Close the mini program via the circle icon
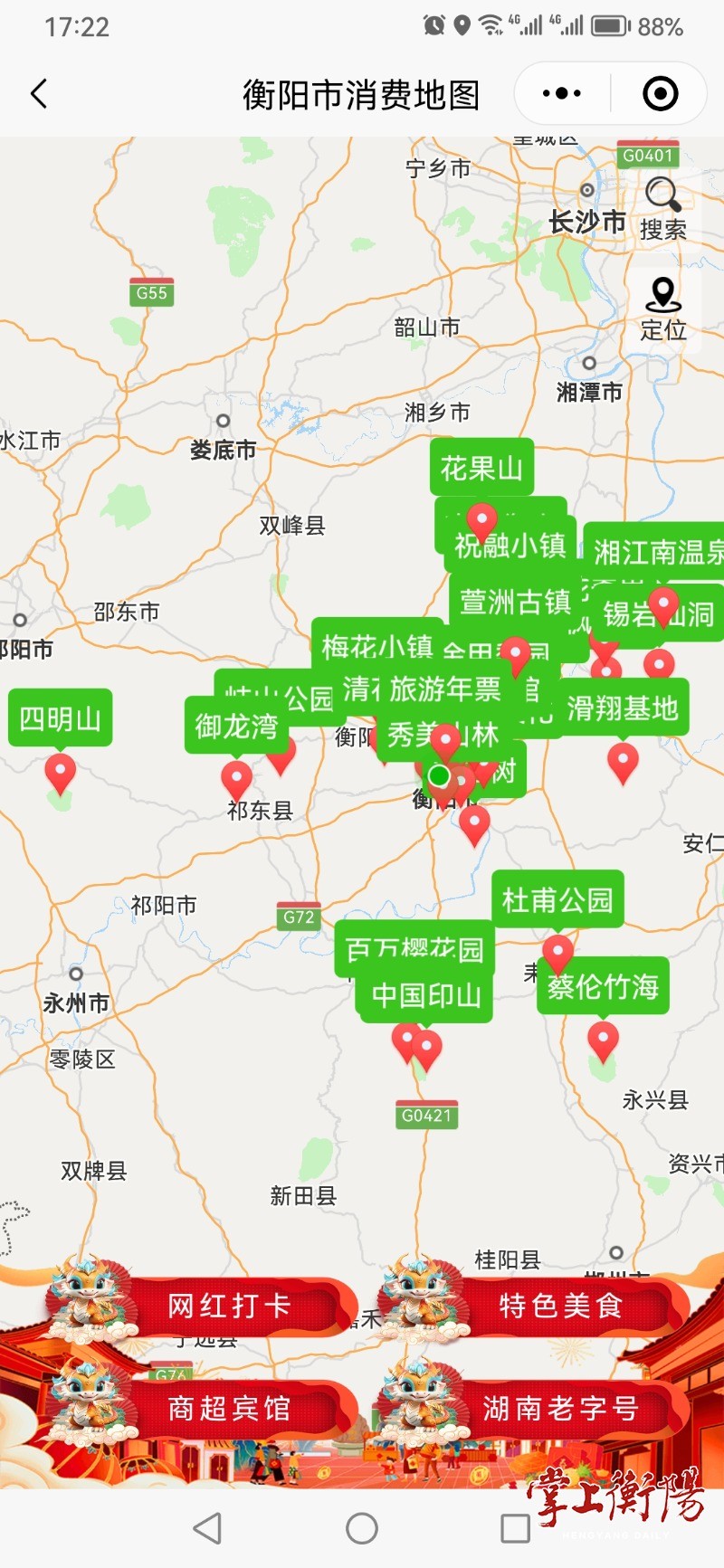Screen dimensions: 724x1568 click(x=660, y=93)
